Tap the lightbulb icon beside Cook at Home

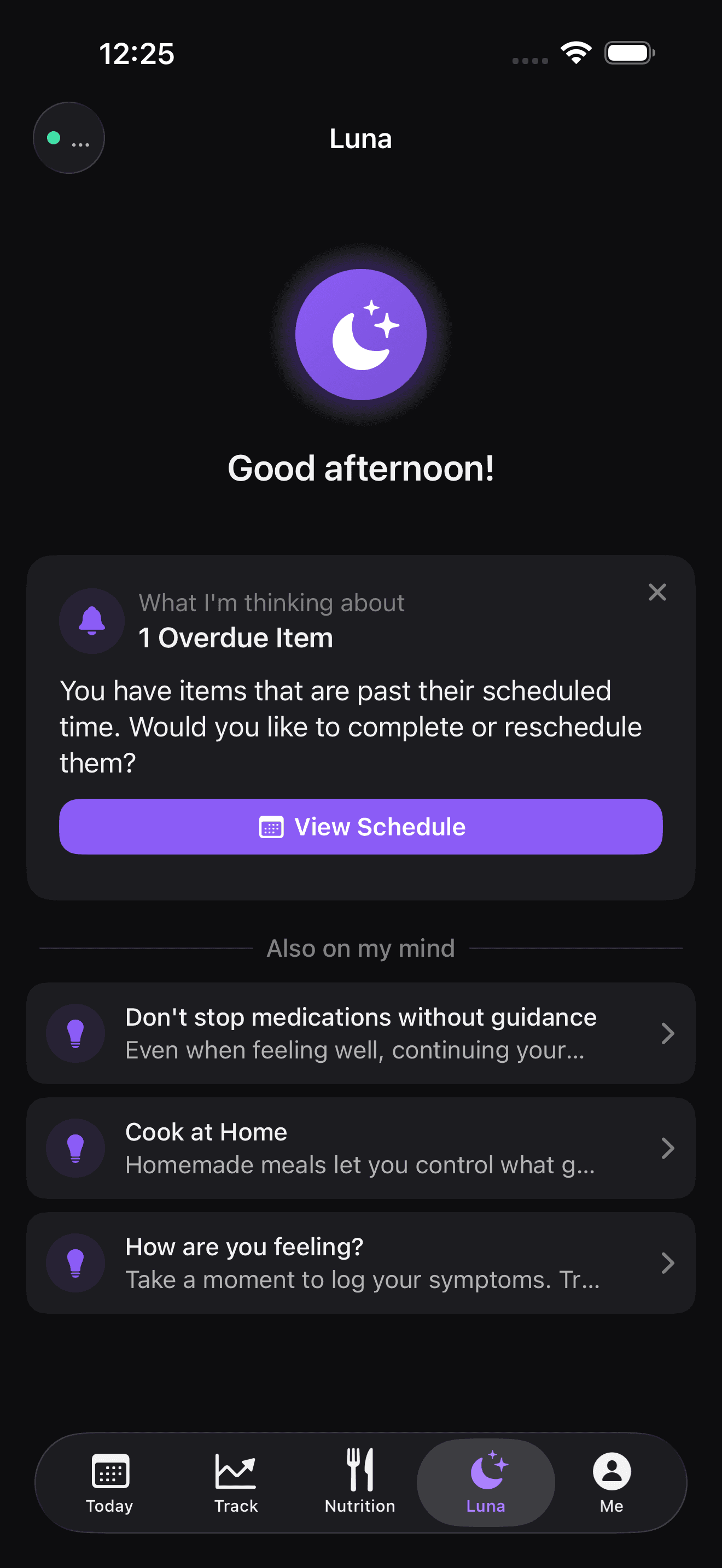point(75,1148)
